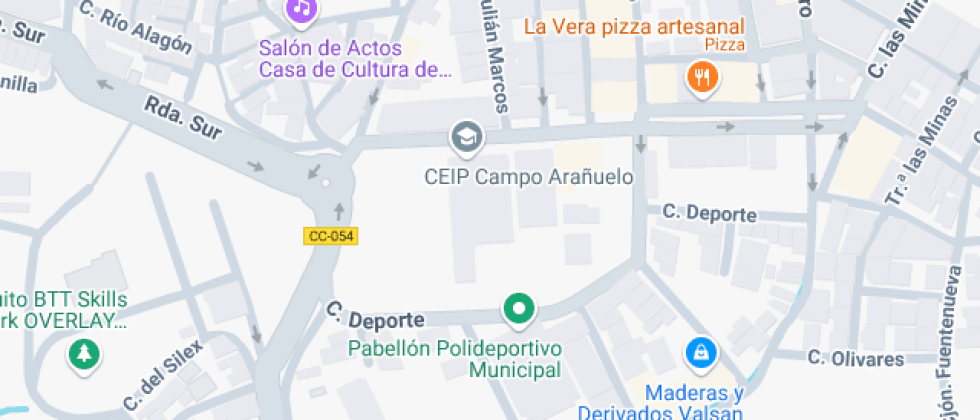Open Pabellón Polideportivo Municipal pin
Screen dimensions: 980x420
(x=518, y=309)
